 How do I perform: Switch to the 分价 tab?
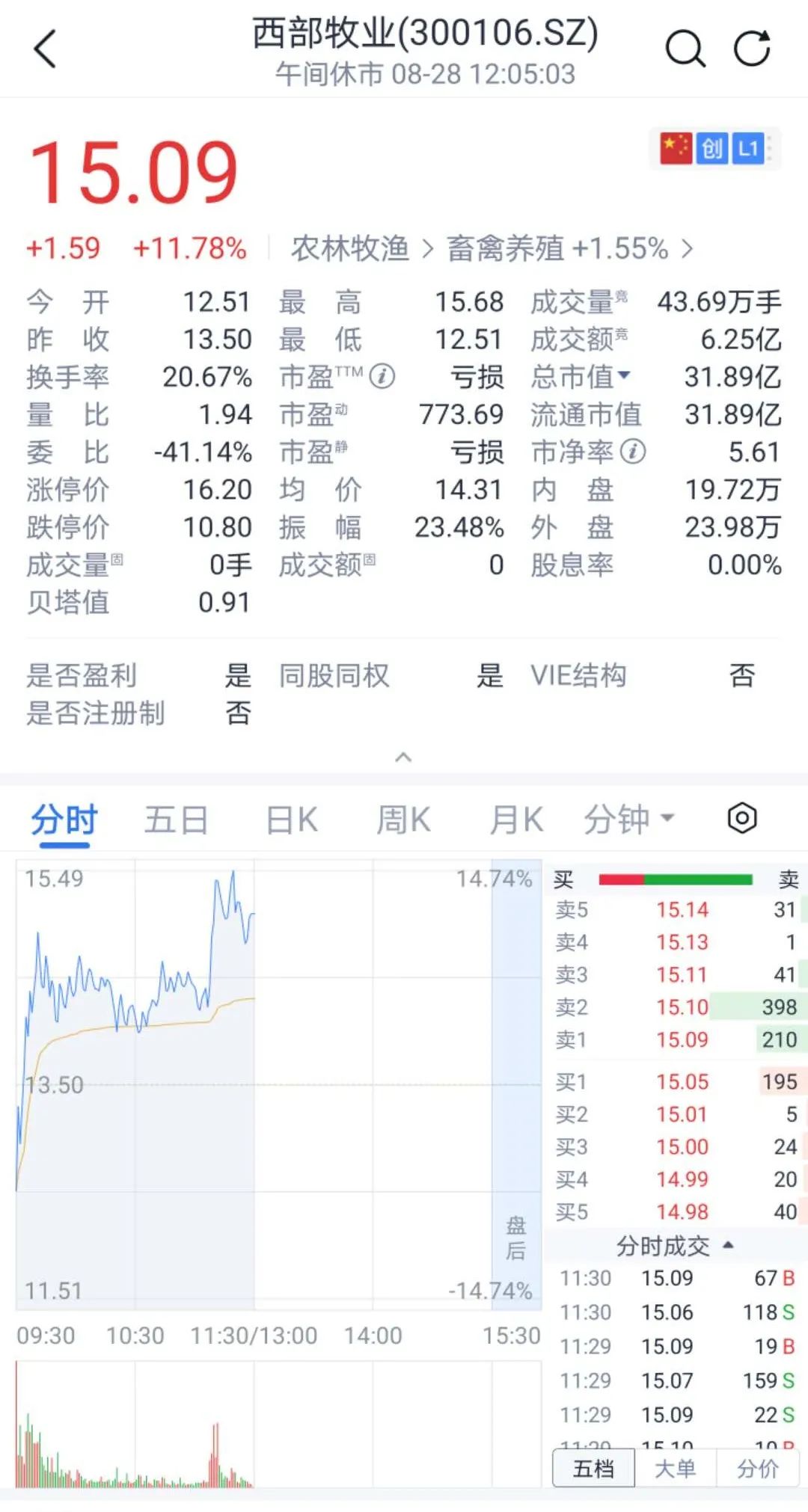point(757,1469)
